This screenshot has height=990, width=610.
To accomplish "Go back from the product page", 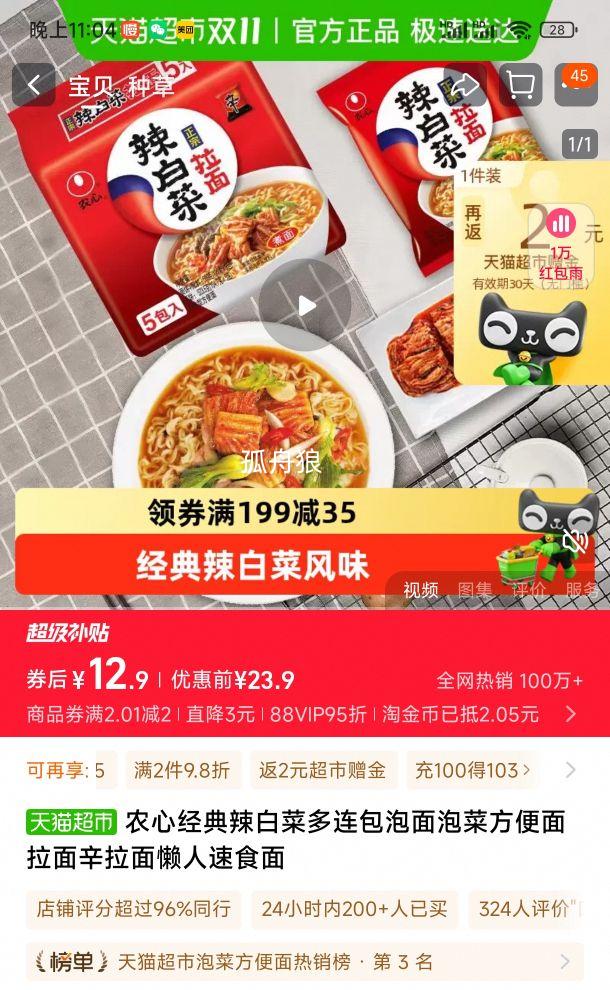I will (33, 85).
